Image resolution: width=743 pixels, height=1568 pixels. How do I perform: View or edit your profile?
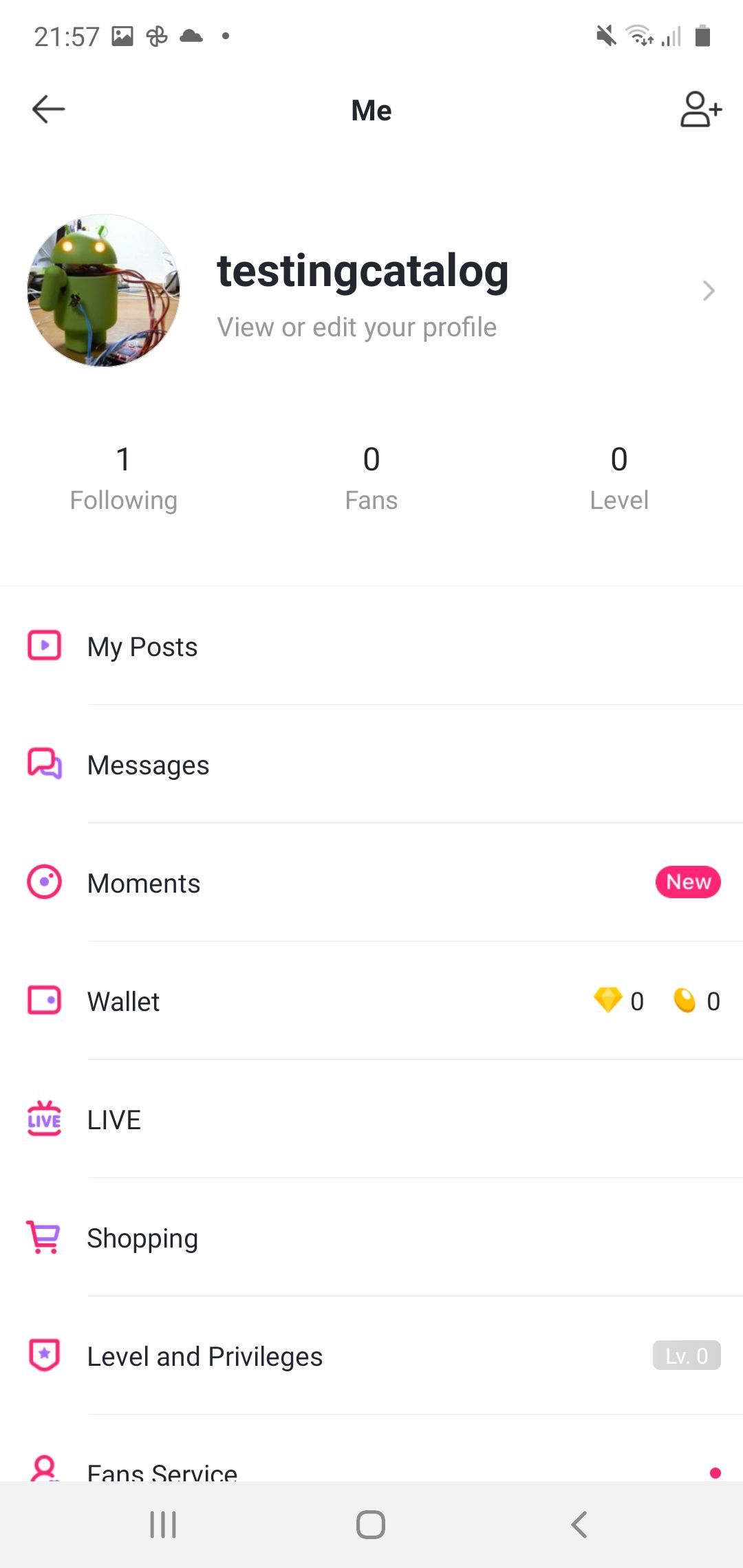pyautogui.click(x=356, y=327)
